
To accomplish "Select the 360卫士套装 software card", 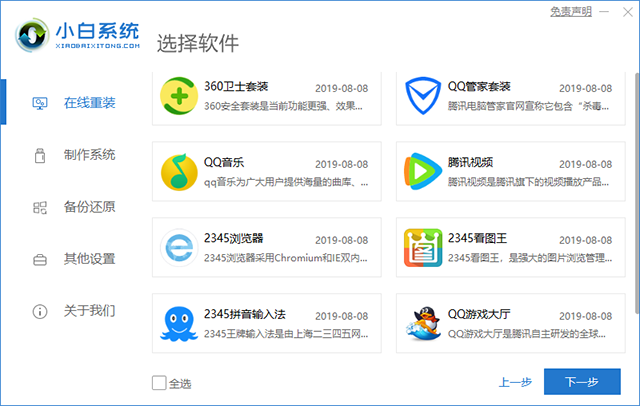I will [x=267, y=97].
